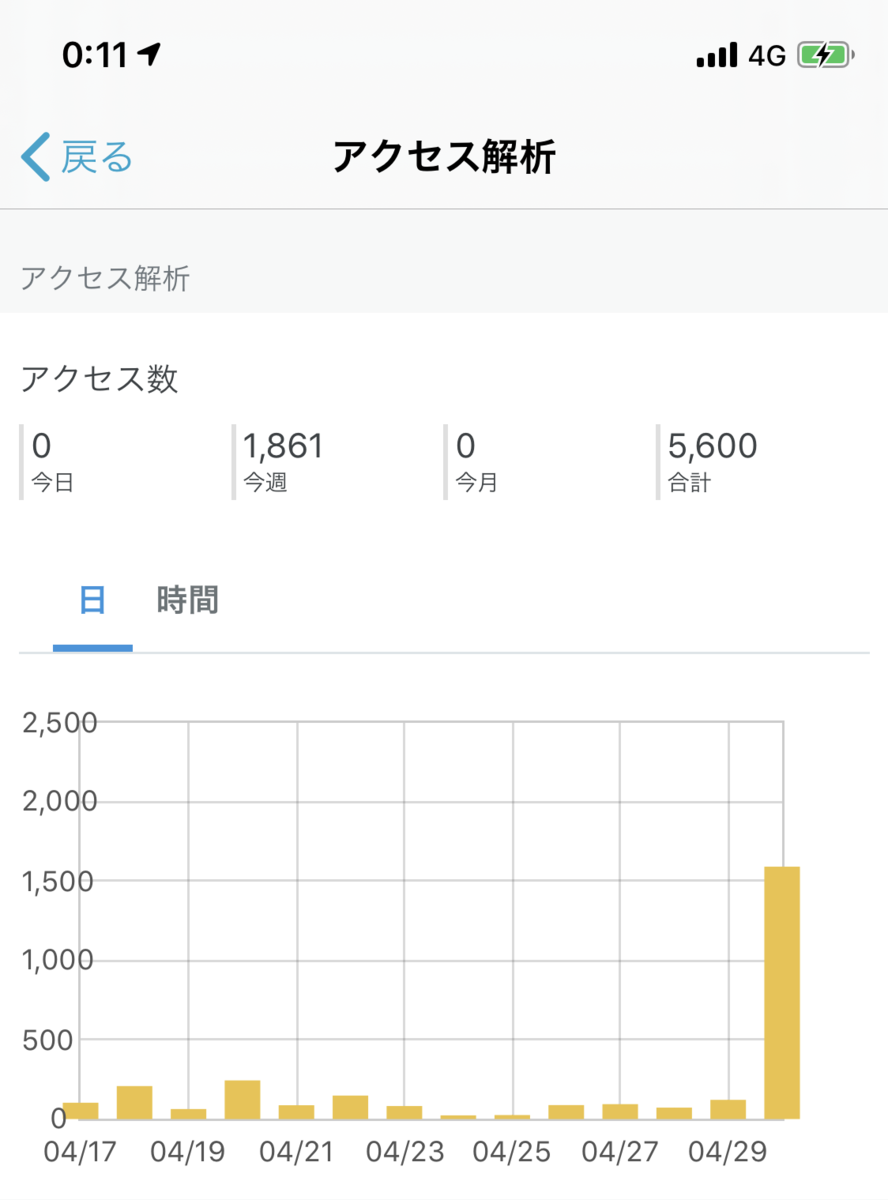
Task: Tap the charging battery icon
Action: [826, 55]
